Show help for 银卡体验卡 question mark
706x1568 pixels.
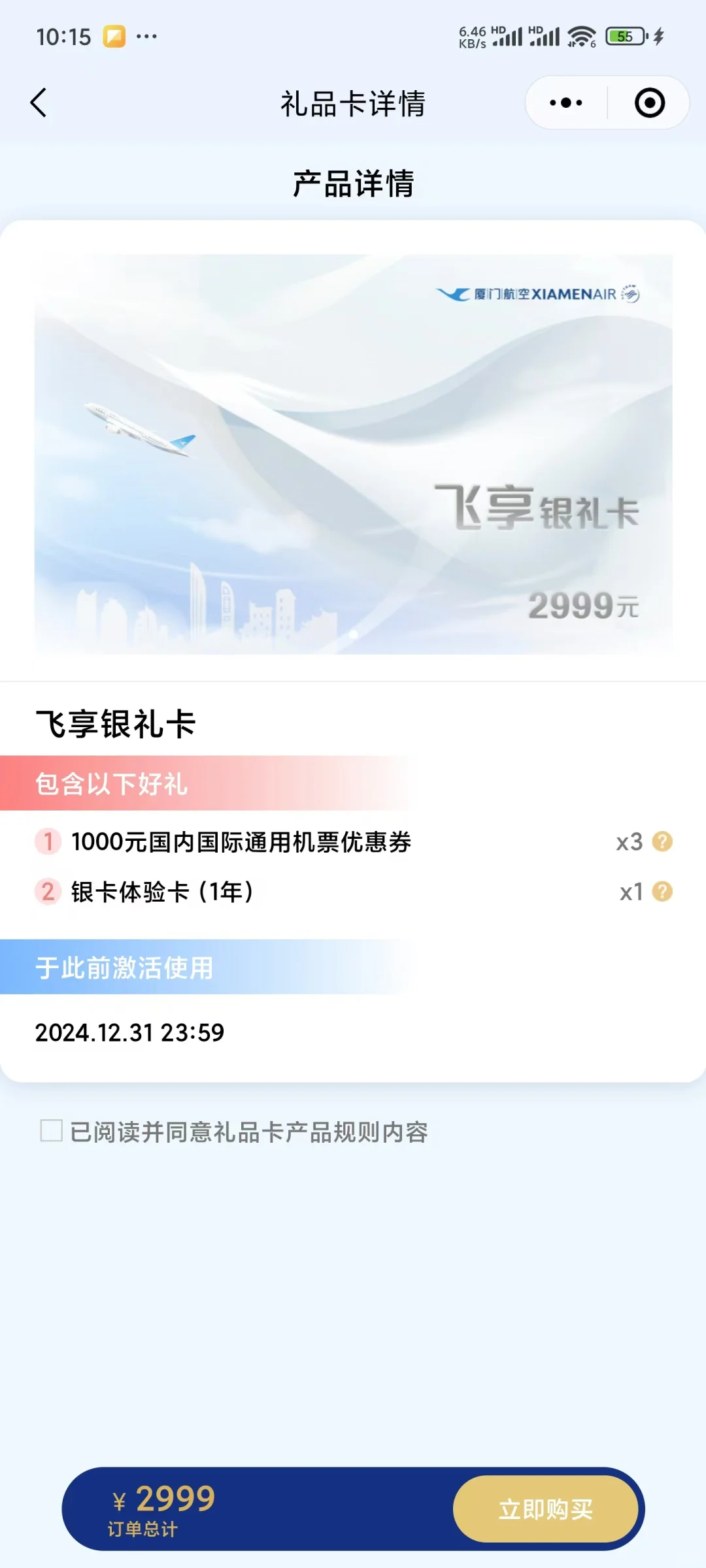click(x=662, y=891)
